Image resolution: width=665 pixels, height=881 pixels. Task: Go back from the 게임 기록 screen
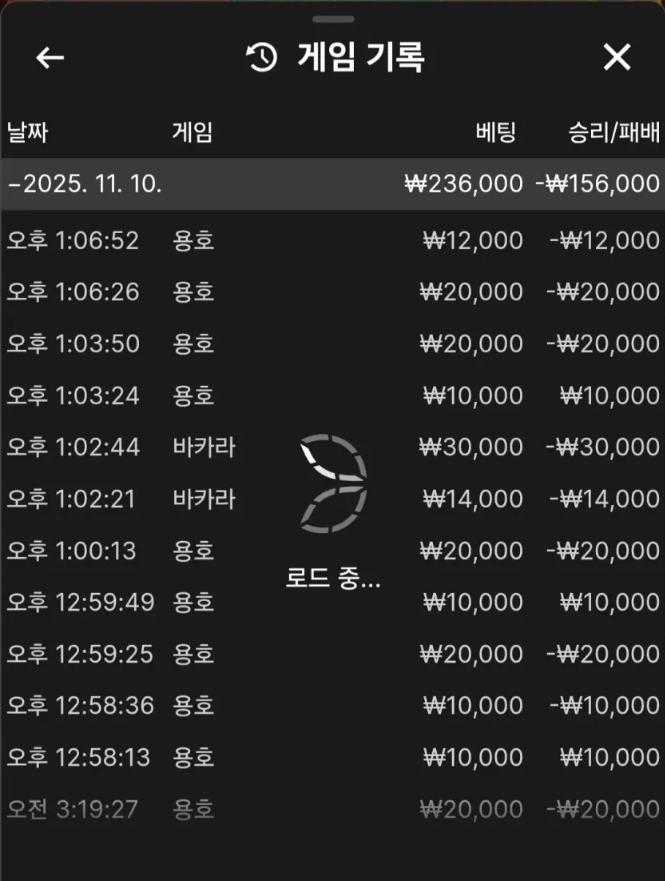(50, 58)
